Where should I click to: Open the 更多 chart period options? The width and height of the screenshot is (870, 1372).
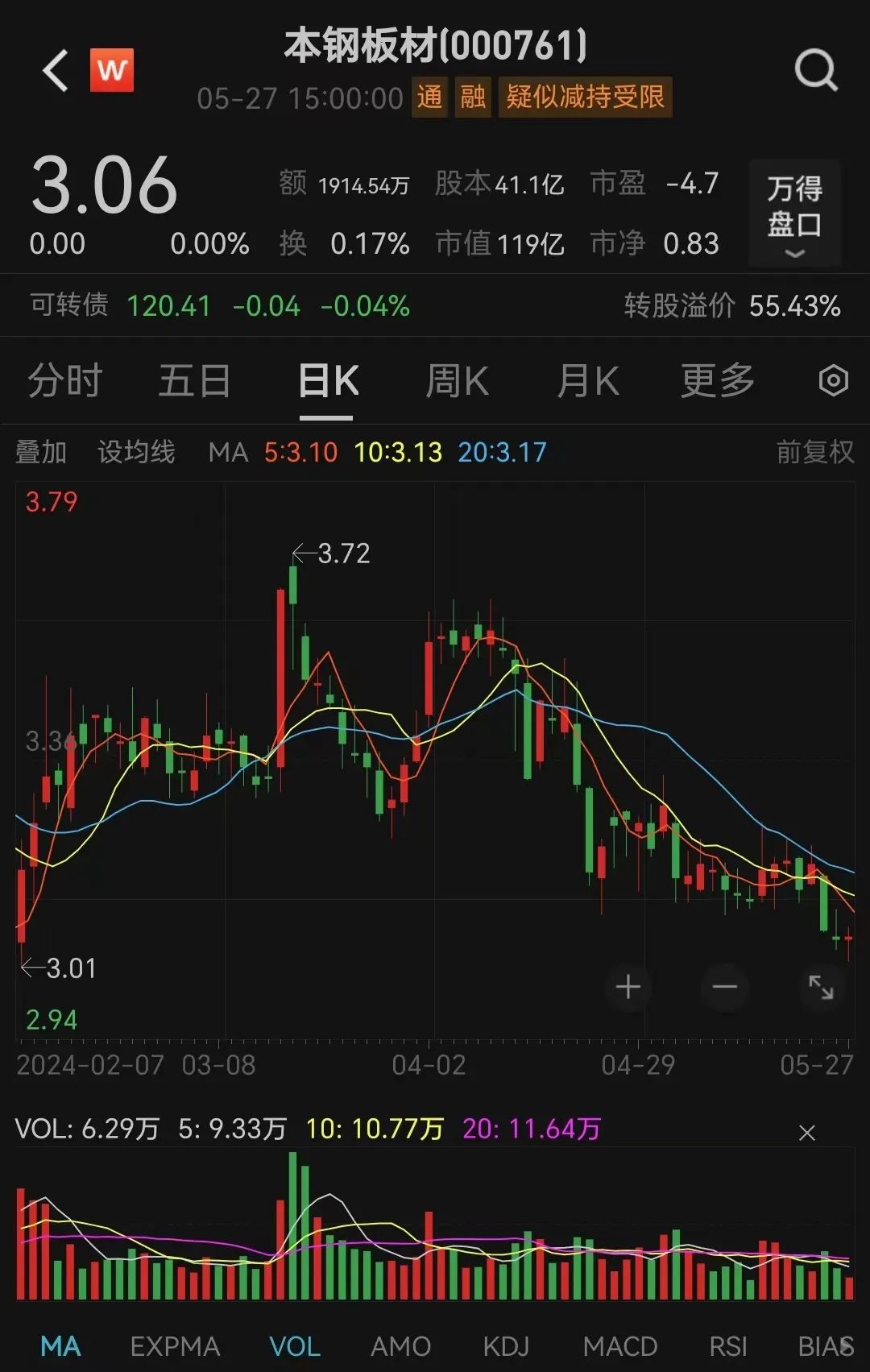[x=718, y=381]
